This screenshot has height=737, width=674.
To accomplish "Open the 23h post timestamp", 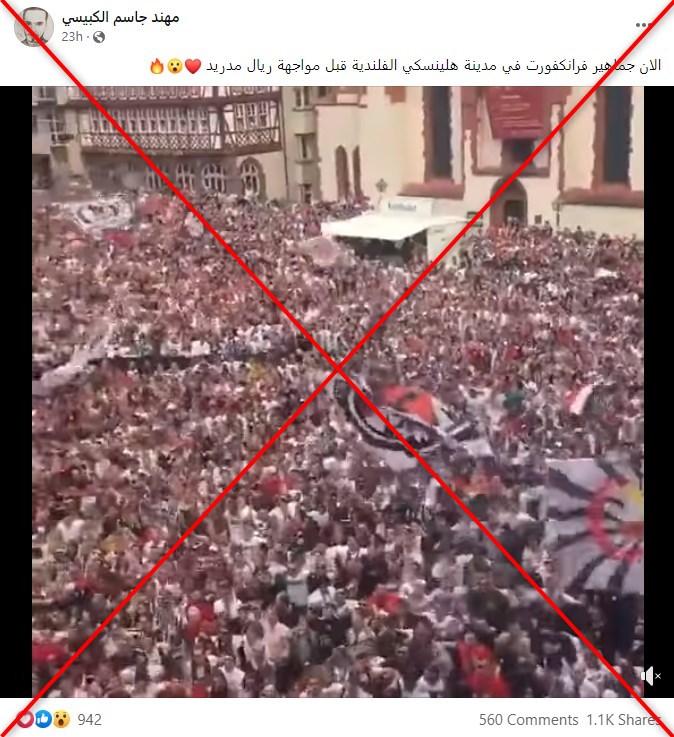I will 71,37.
